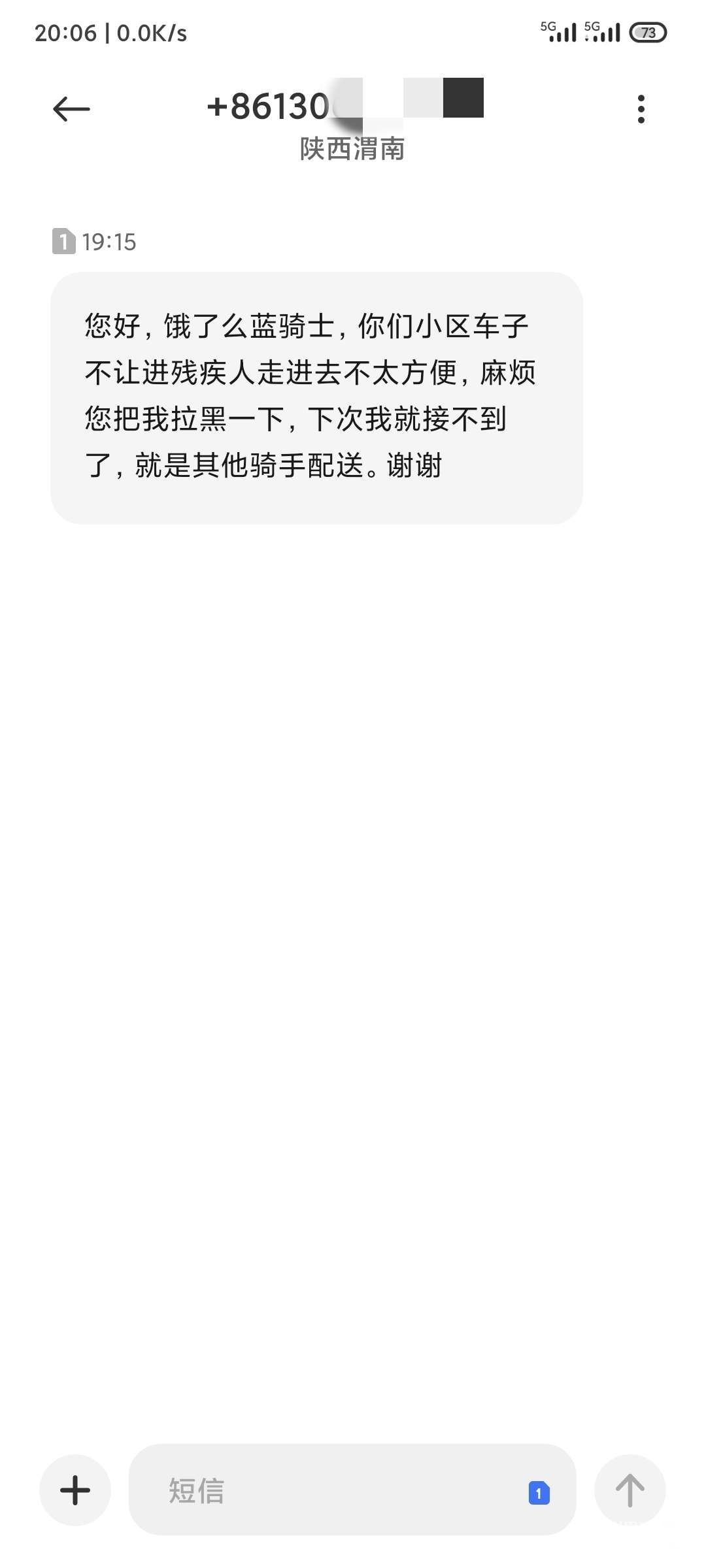Screen dimensions: 706x1568
Task: Go back to the message list
Action: click(71, 109)
